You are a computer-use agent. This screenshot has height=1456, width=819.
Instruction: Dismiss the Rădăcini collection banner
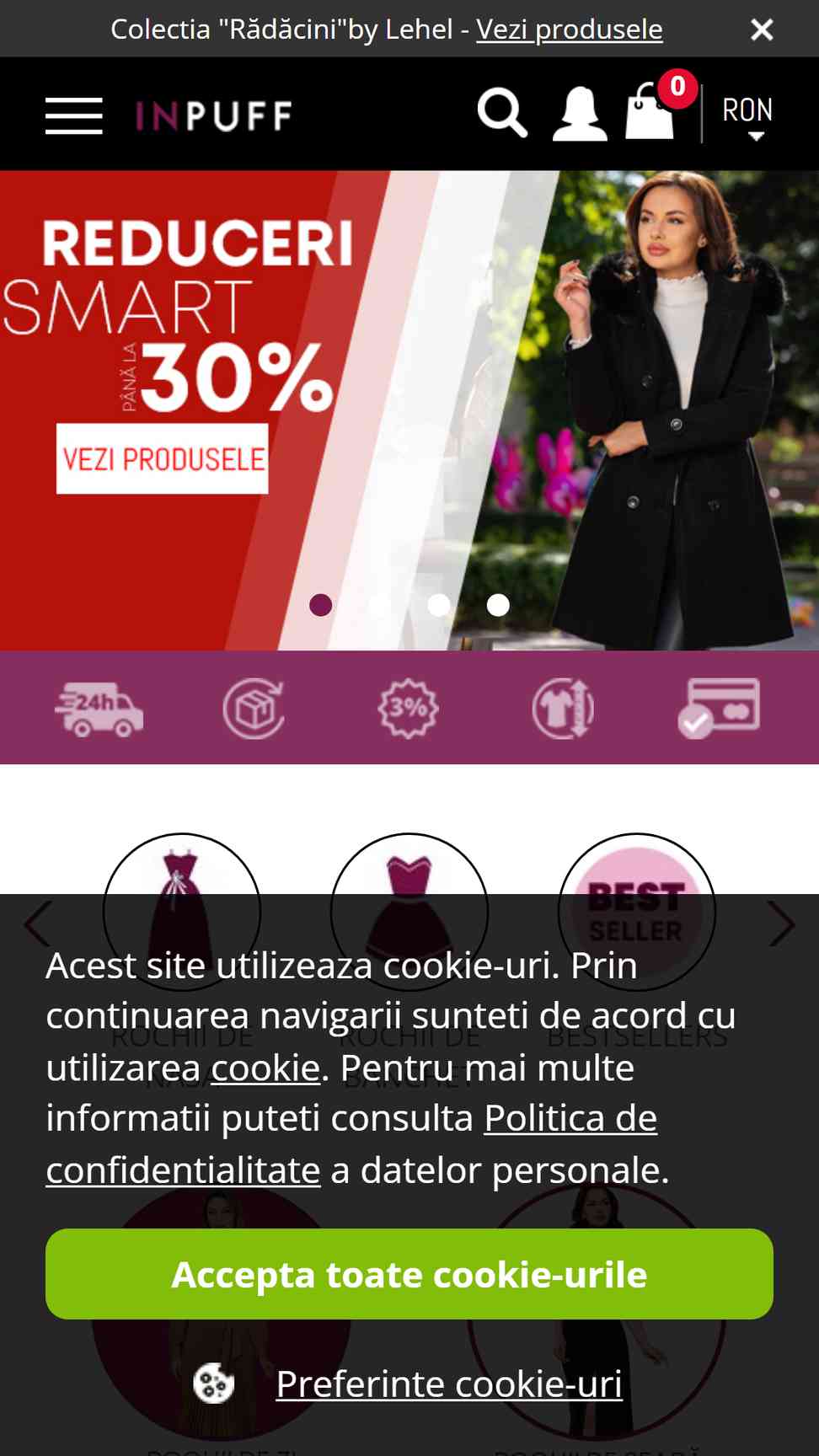(x=762, y=29)
